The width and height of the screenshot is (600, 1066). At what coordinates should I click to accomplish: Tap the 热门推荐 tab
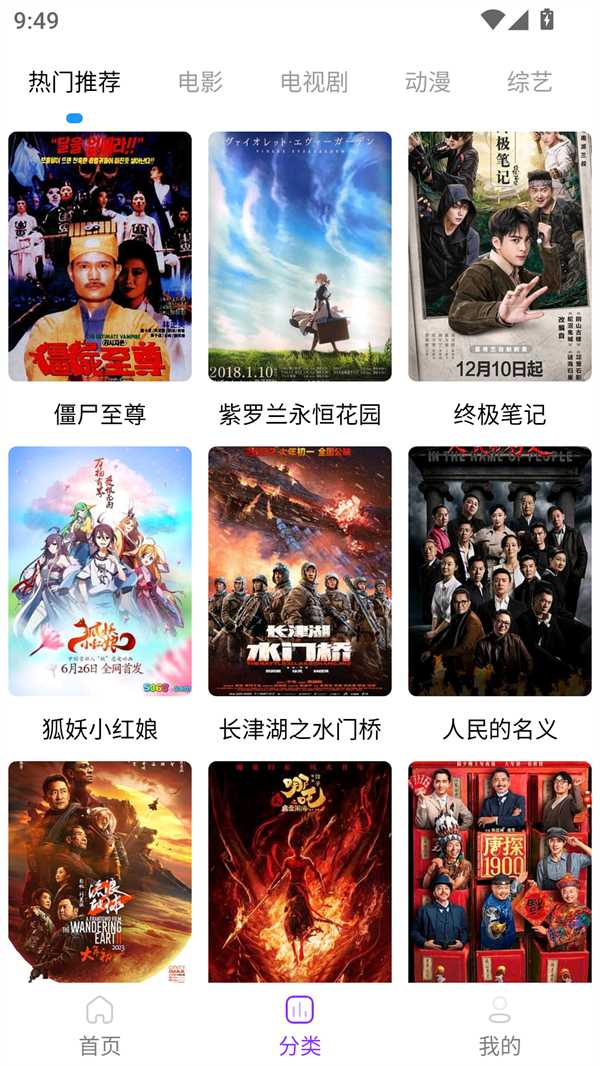pos(74,82)
